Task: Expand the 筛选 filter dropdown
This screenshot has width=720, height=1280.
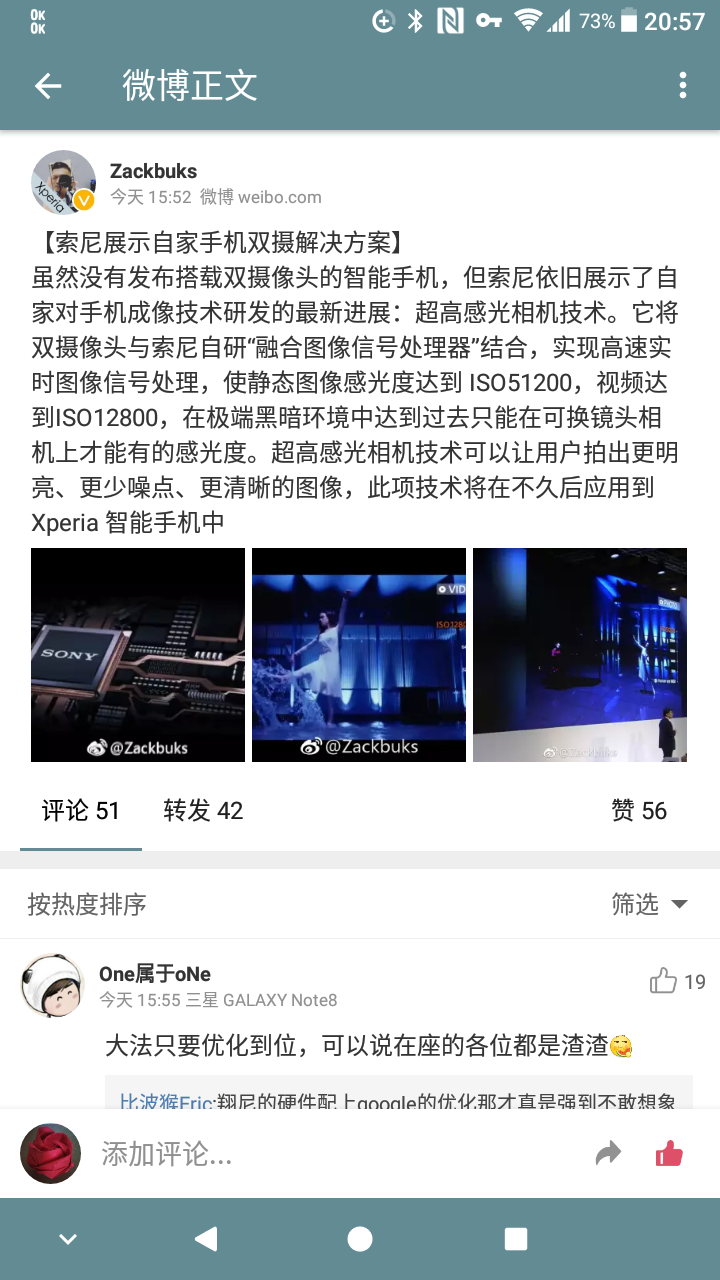Action: [x=649, y=904]
